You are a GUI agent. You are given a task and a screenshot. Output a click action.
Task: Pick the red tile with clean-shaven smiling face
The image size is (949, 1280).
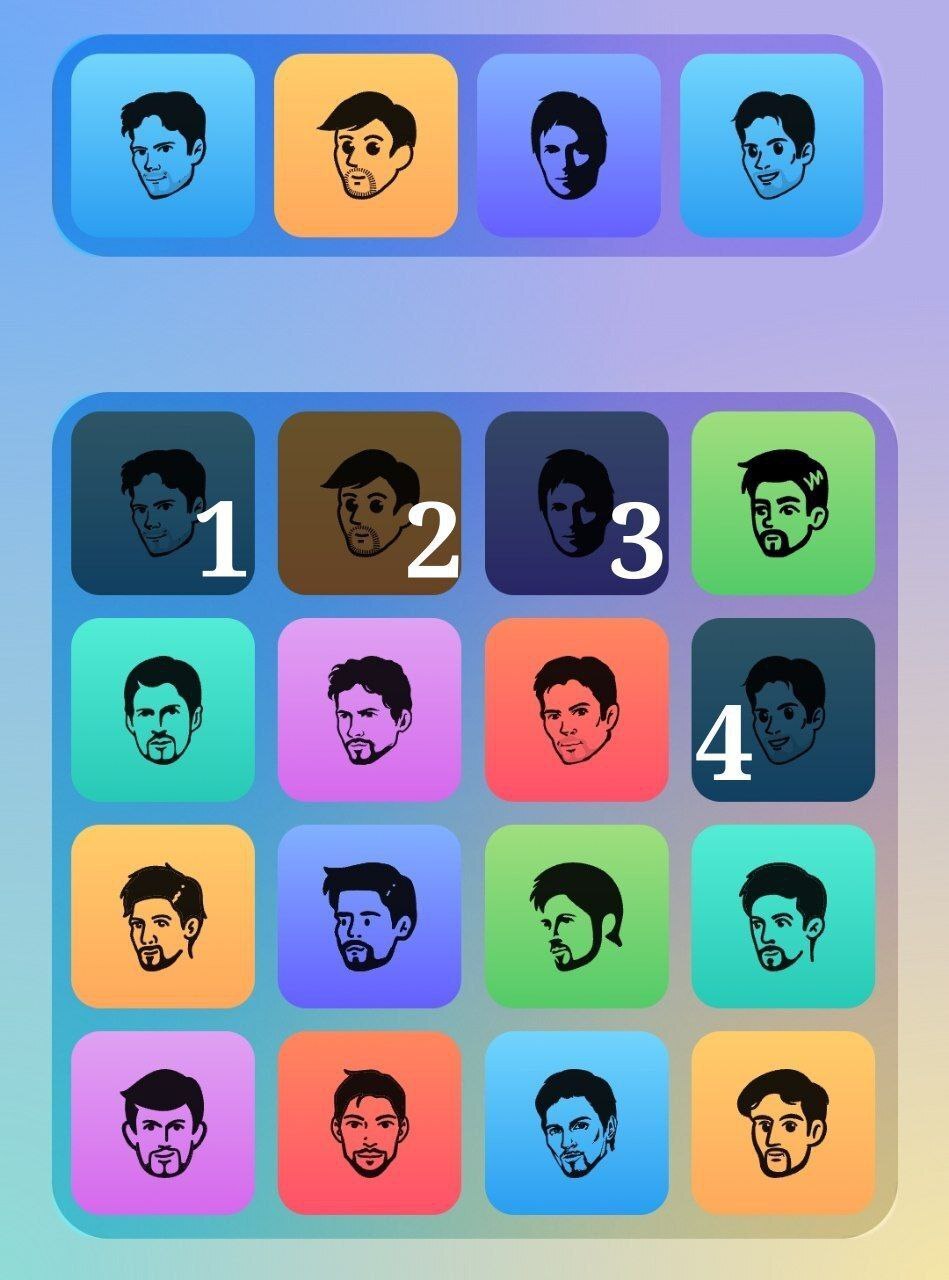coord(576,710)
